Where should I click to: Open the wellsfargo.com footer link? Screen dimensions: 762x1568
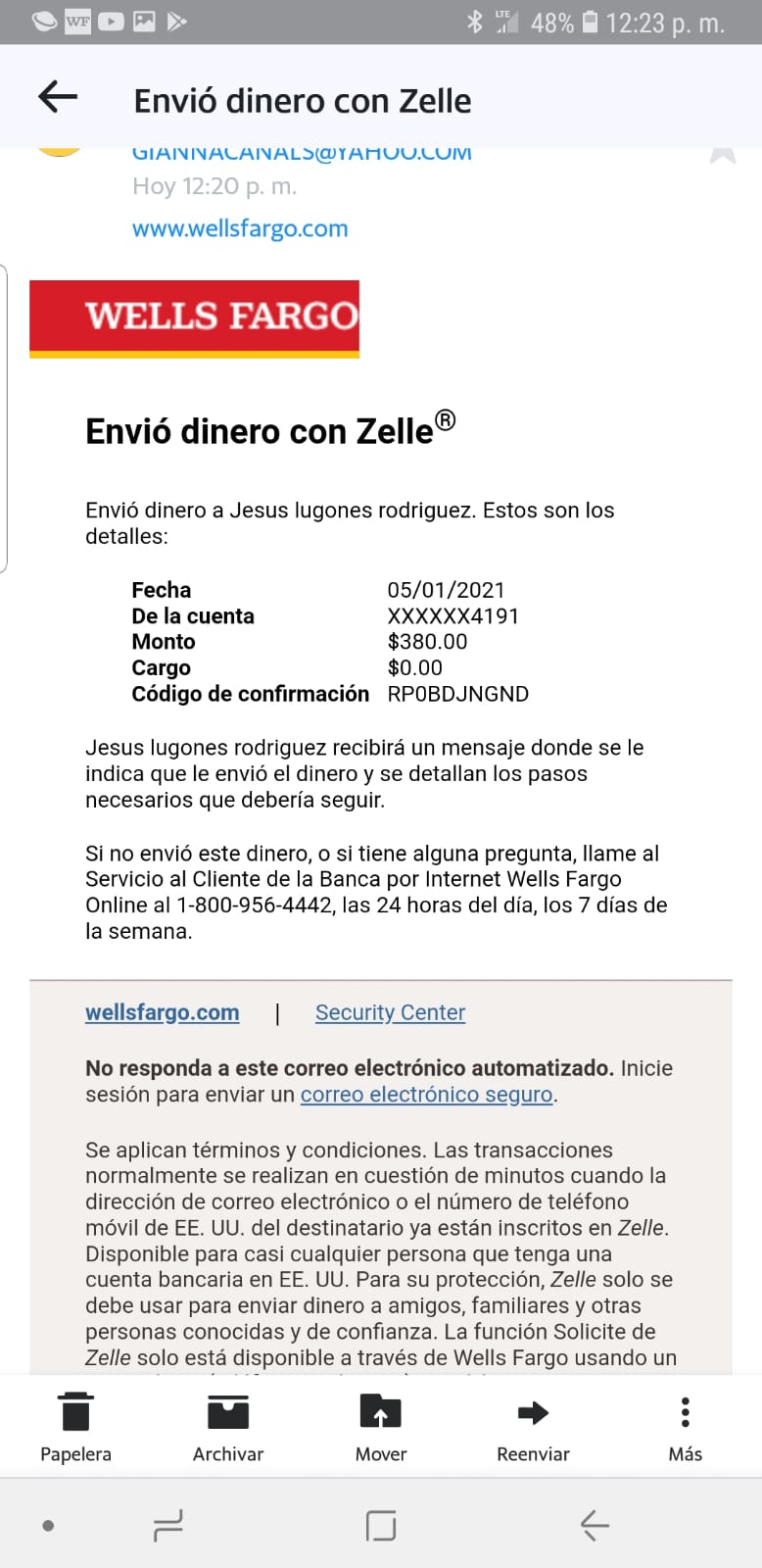pyautogui.click(x=163, y=1012)
